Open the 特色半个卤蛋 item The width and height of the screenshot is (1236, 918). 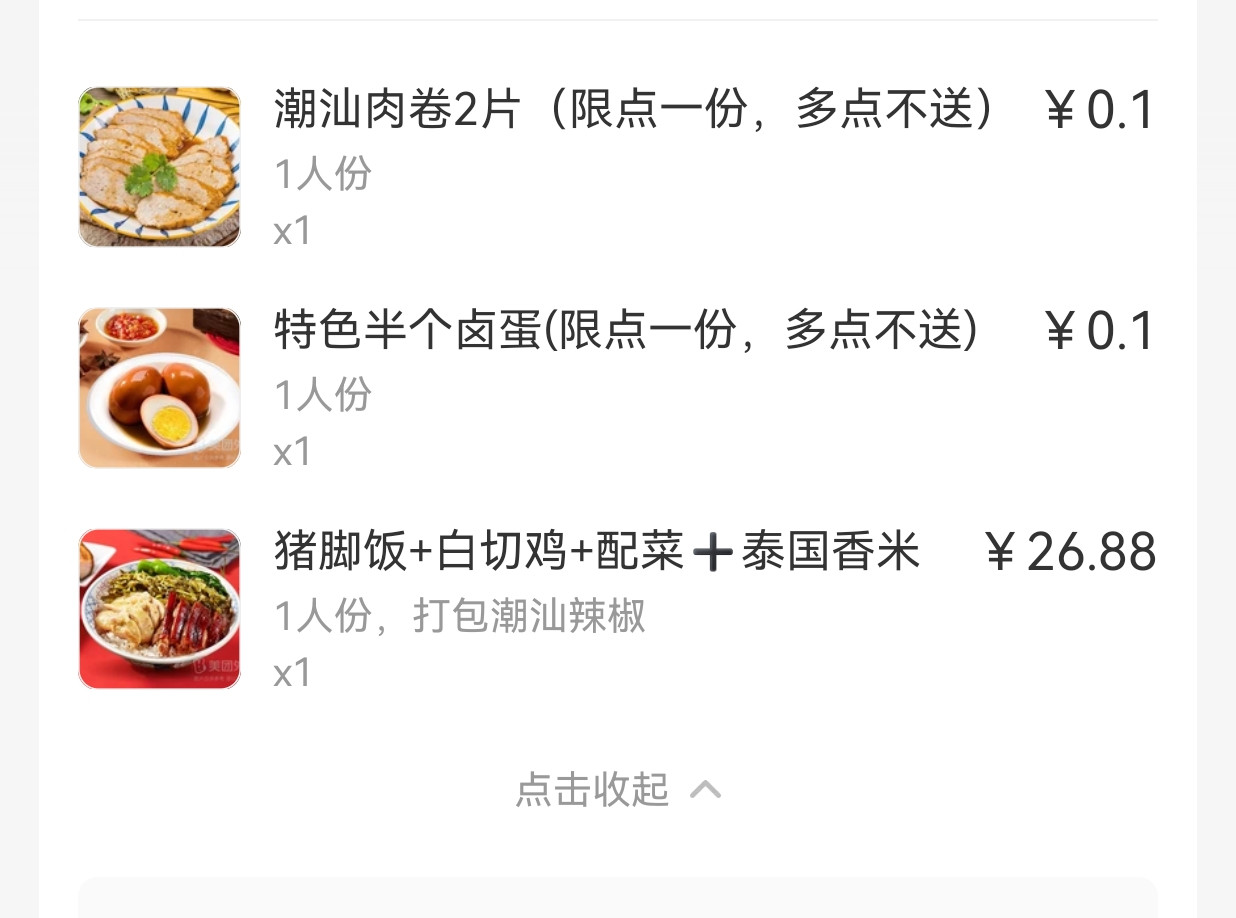625,332
